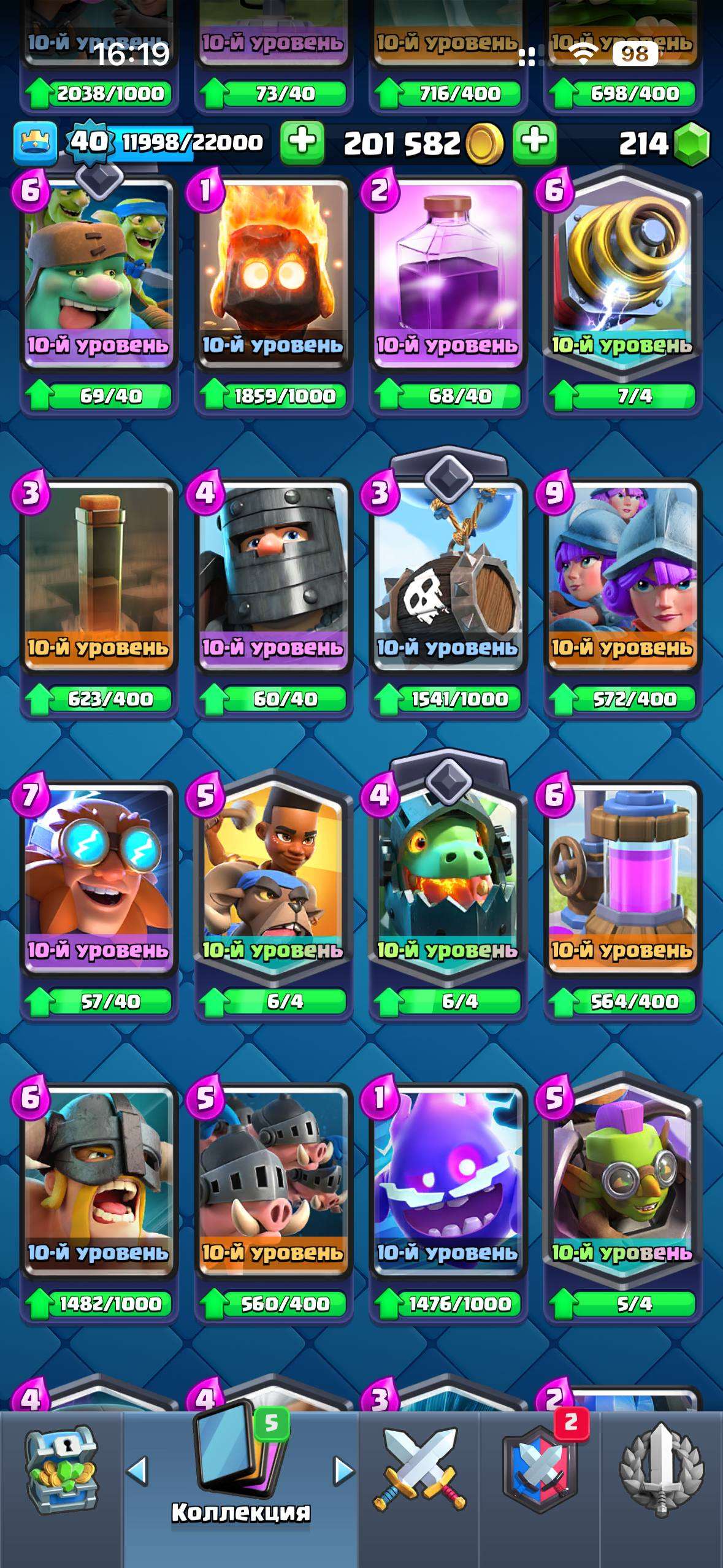The width and height of the screenshot is (723, 1568).
Task: Tap the Three Musketeers card
Action: pyautogui.click(x=622, y=574)
